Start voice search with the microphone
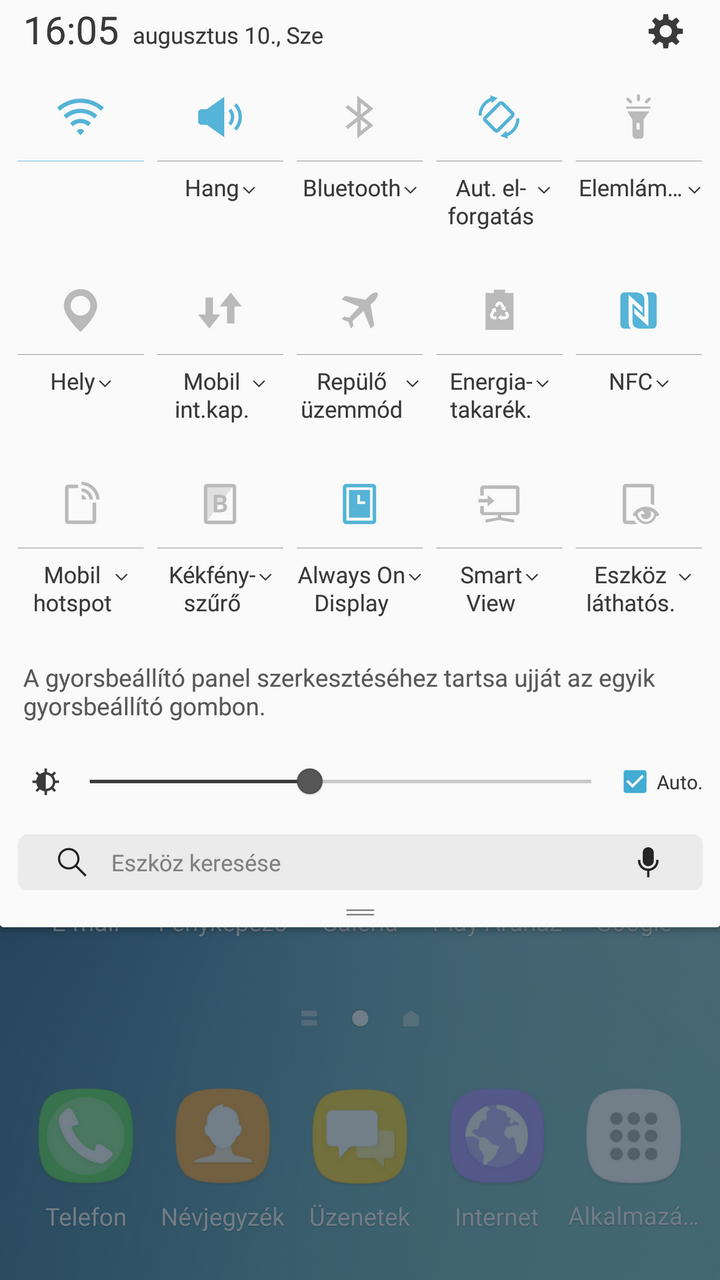 (648, 862)
